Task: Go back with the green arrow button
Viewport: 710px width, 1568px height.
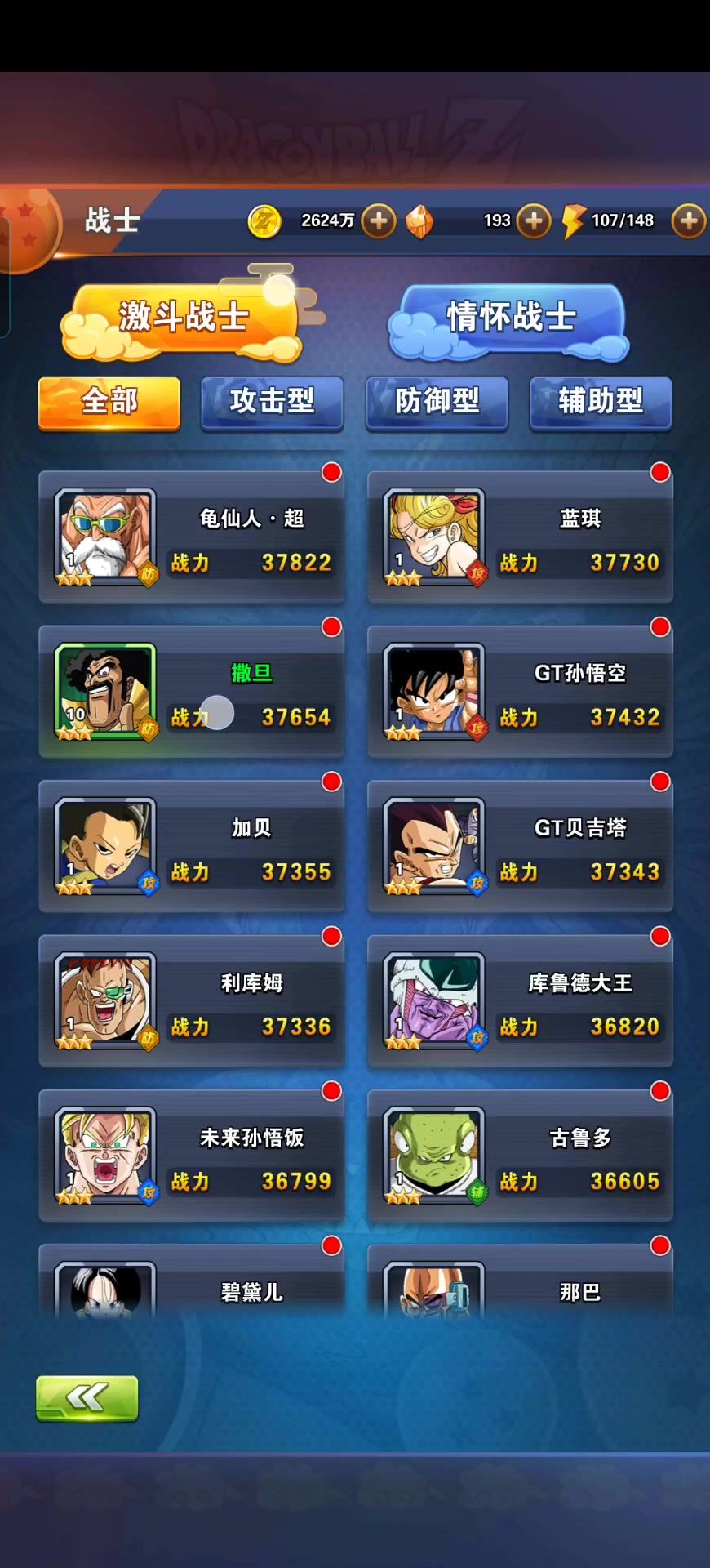Action: click(87, 1398)
